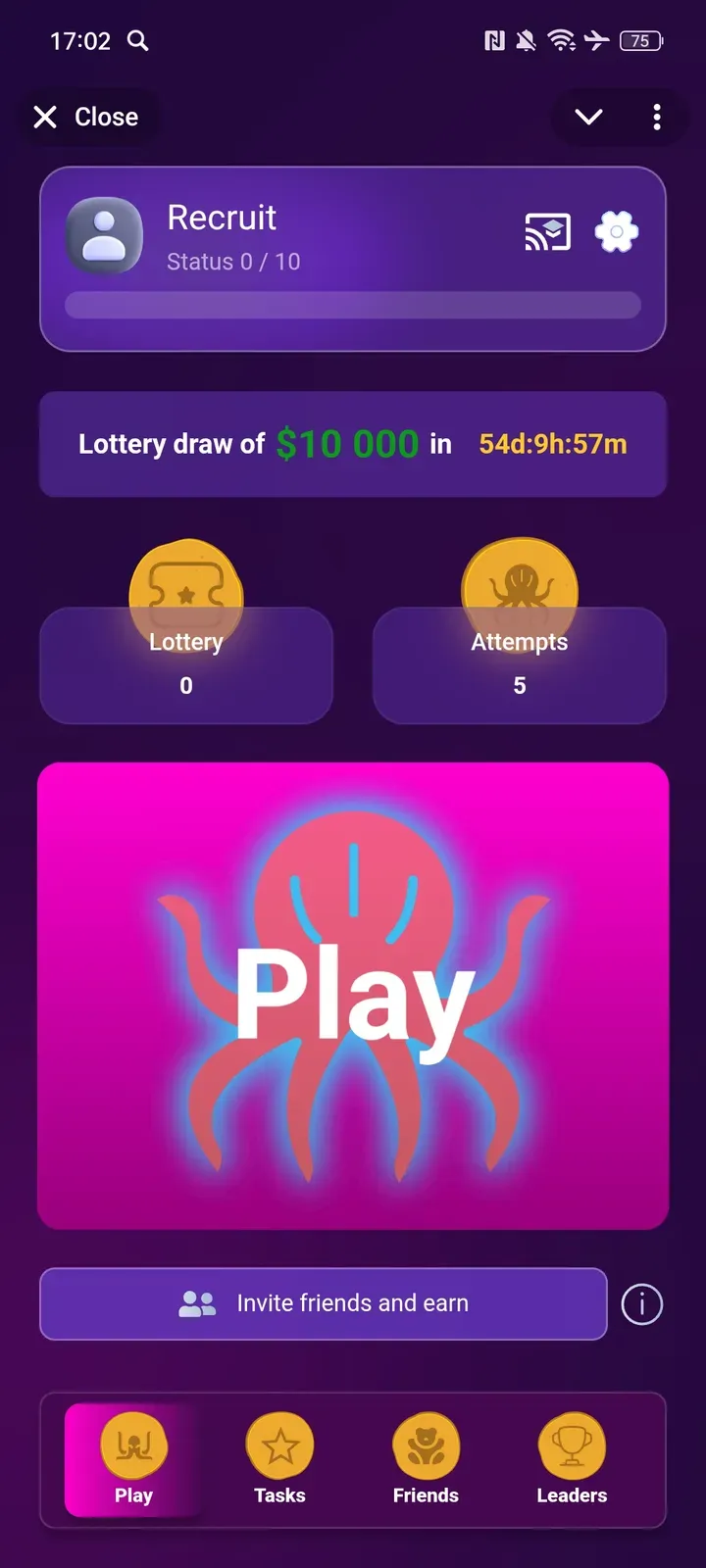This screenshot has width=706, height=1568.
Task: Start the game with the big Play tile
Action: click(x=353, y=995)
